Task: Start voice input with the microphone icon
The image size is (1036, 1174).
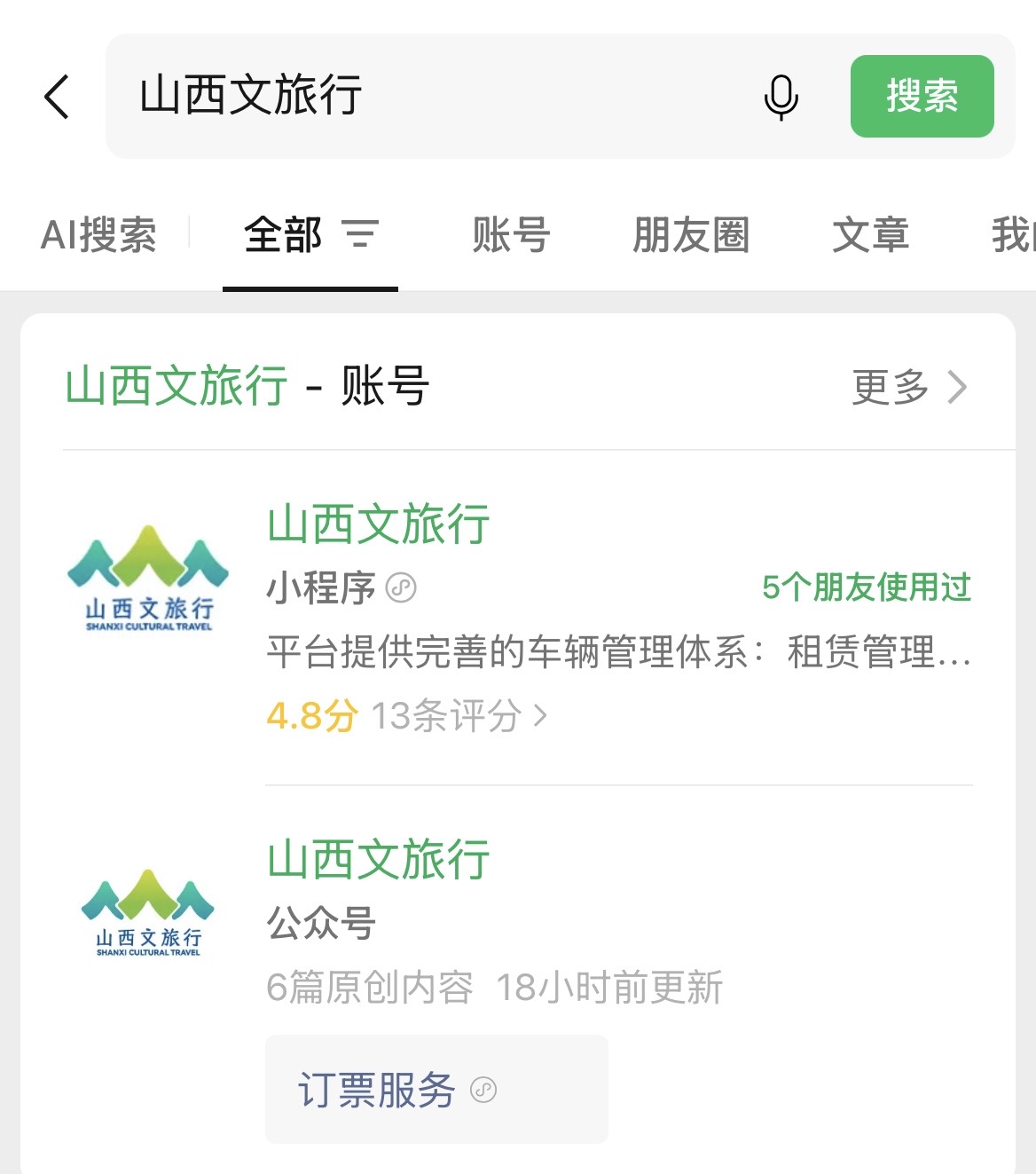Action: pyautogui.click(x=781, y=97)
